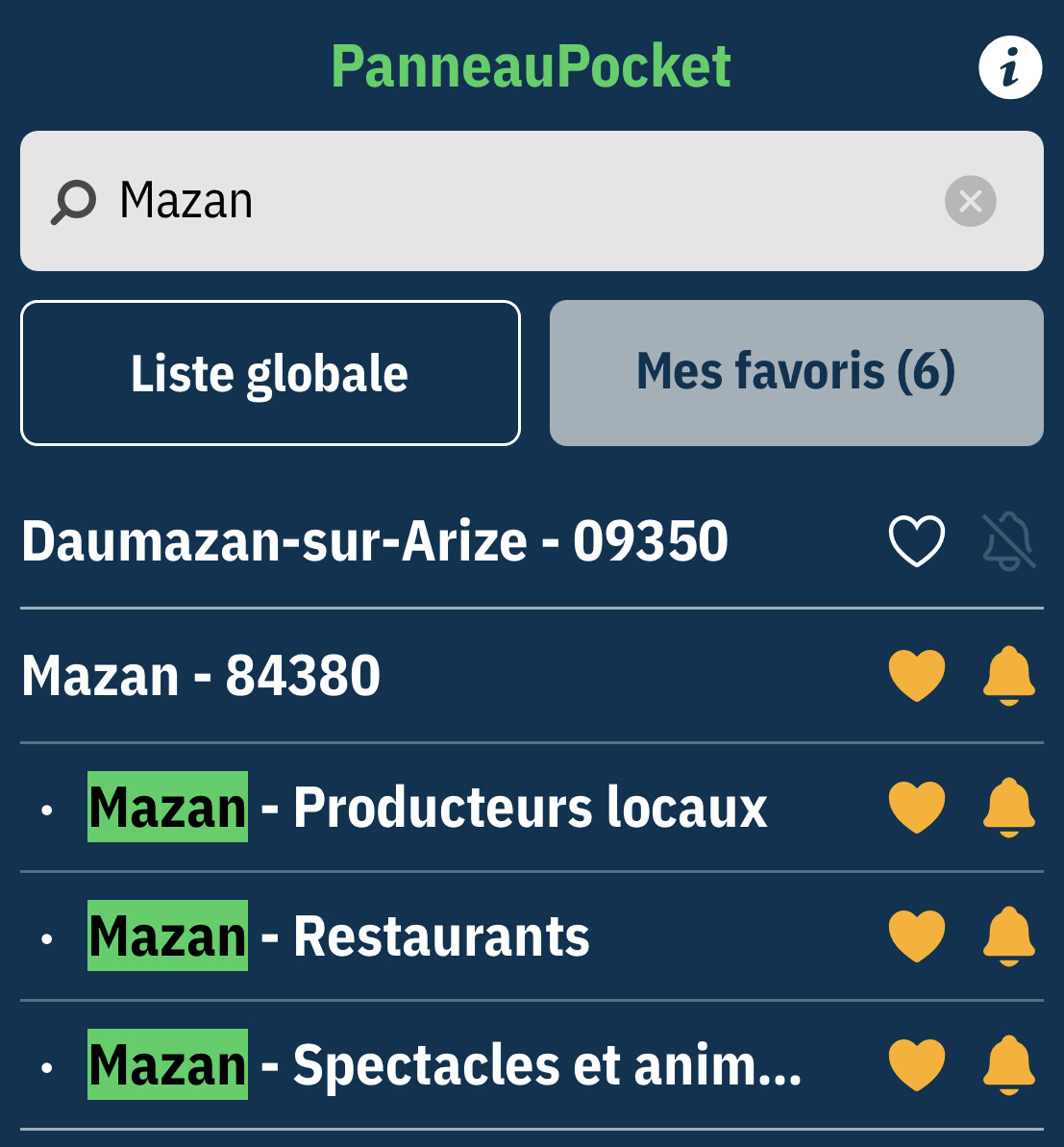
Task: Open Mazan - Producteurs locaux
Action: 429,808
